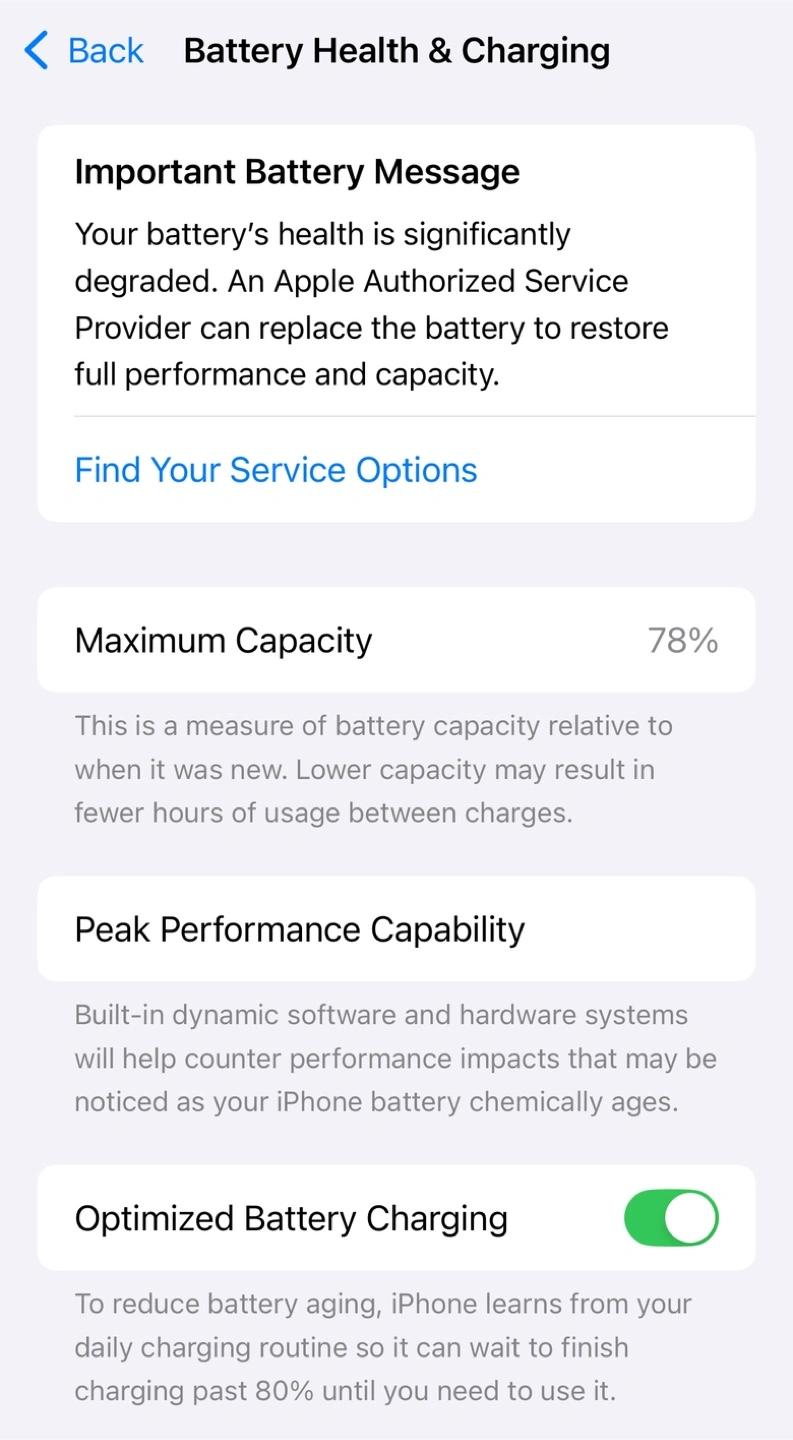Open Find Your Service Options link
Image resolution: width=793 pixels, height=1440 pixels.
pyautogui.click(x=276, y=470)
